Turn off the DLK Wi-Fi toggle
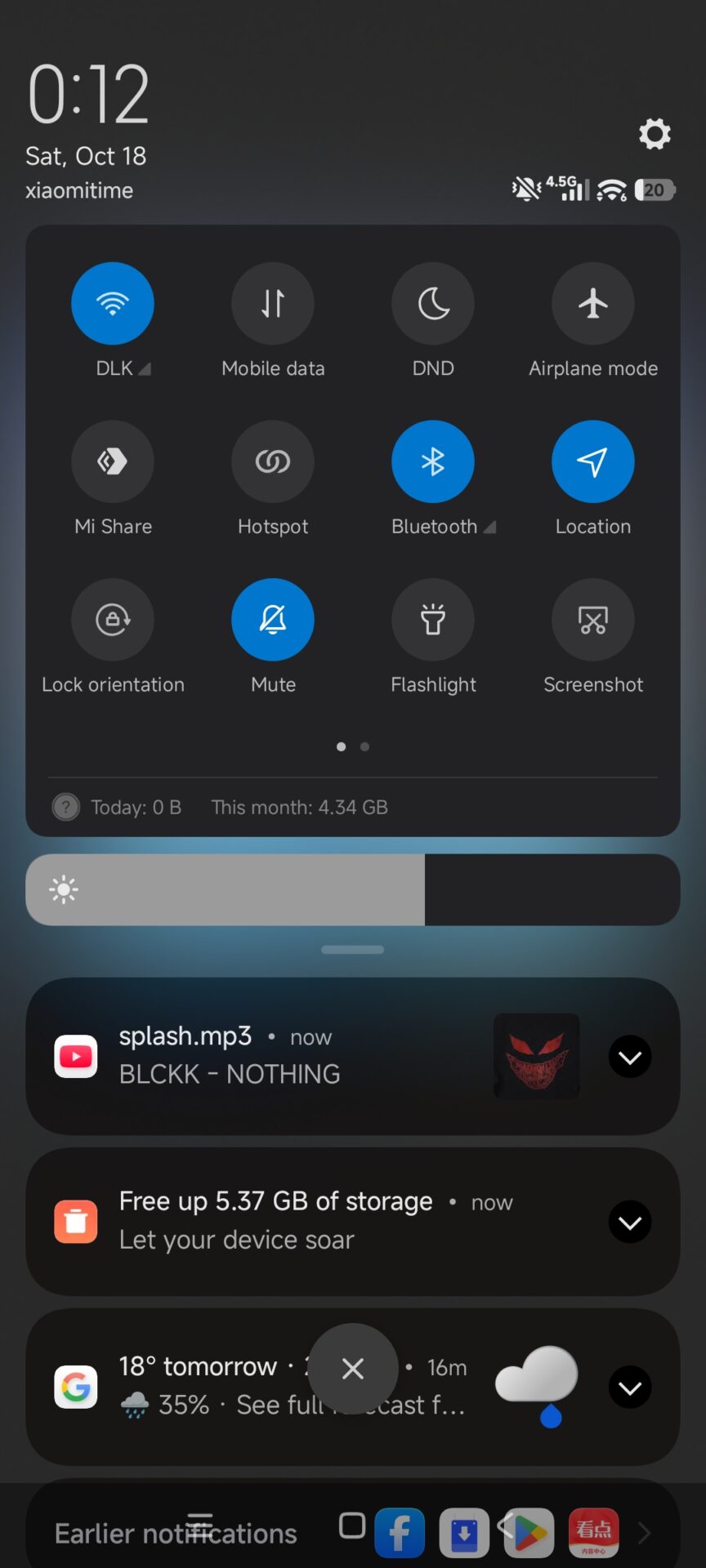Screen dimensions: 706x1568 coord(113,303)
